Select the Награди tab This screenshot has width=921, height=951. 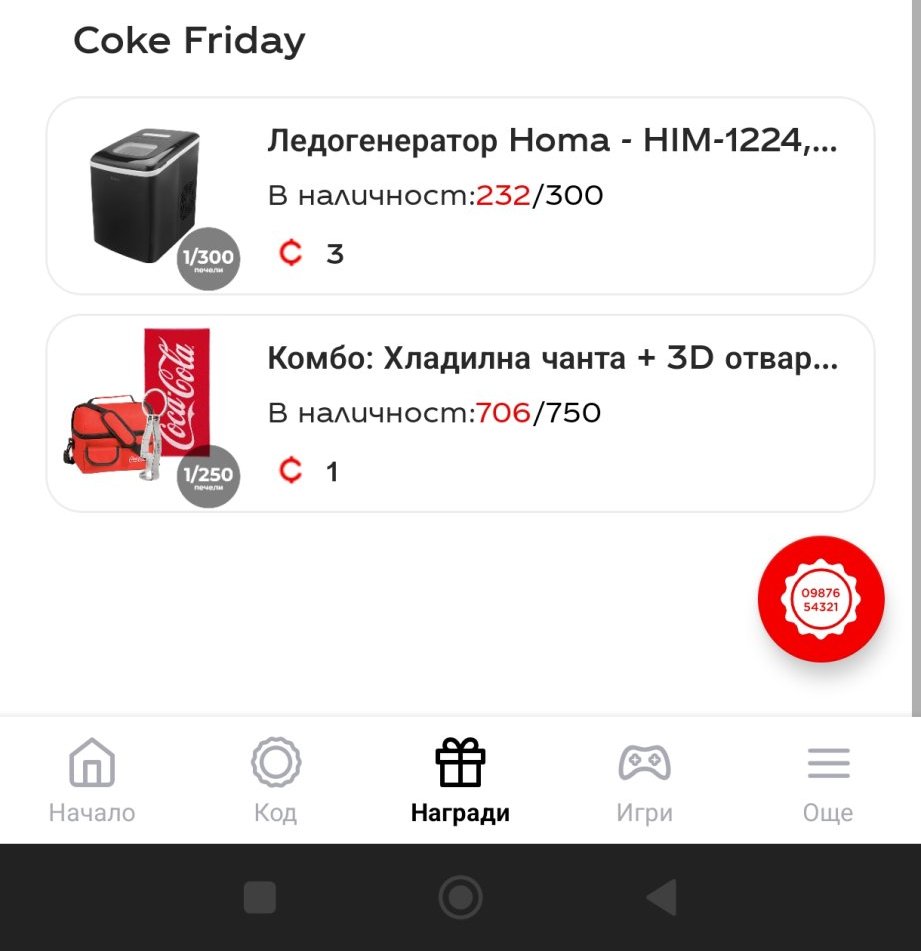pos(460,781)
